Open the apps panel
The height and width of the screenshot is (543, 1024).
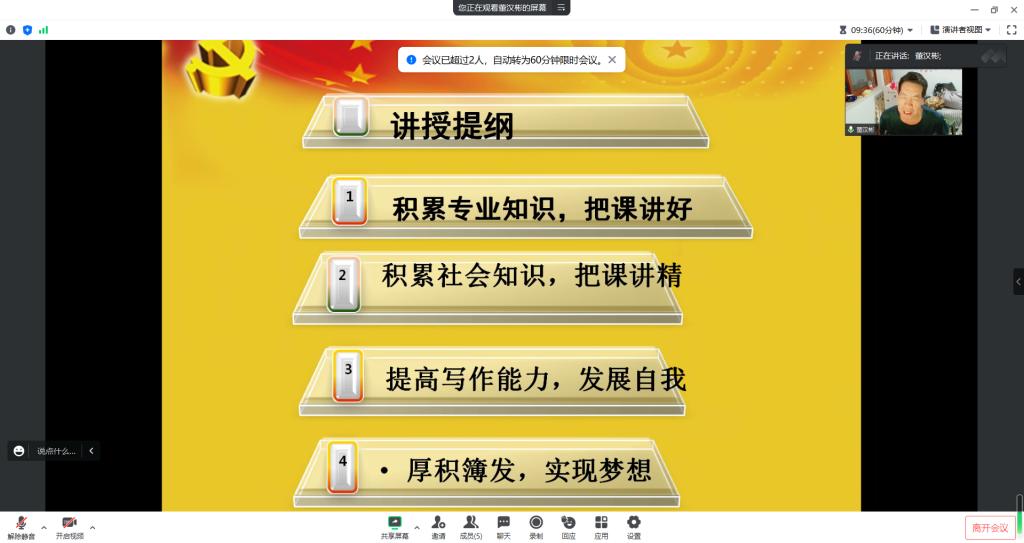(601, 526)
